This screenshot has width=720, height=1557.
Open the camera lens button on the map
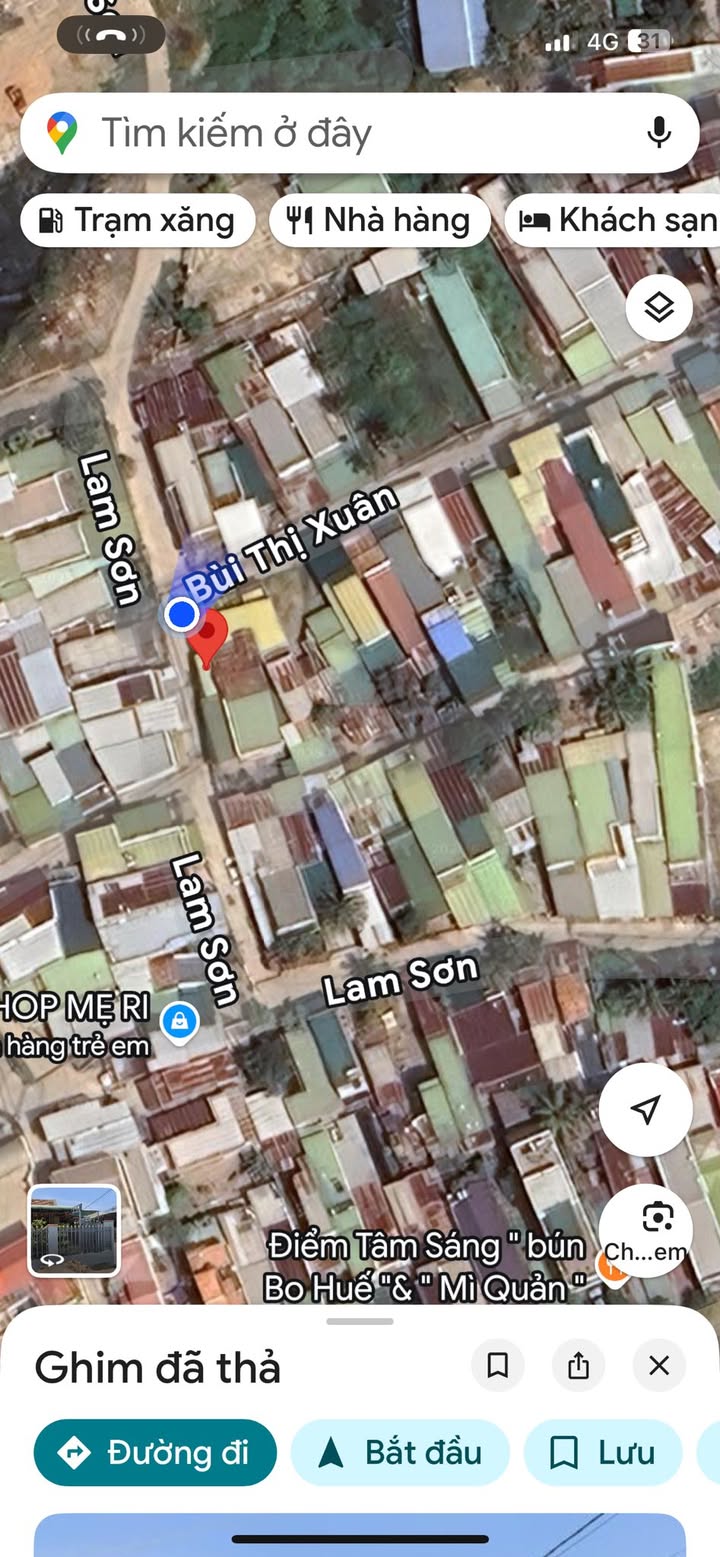[657, 1219]
